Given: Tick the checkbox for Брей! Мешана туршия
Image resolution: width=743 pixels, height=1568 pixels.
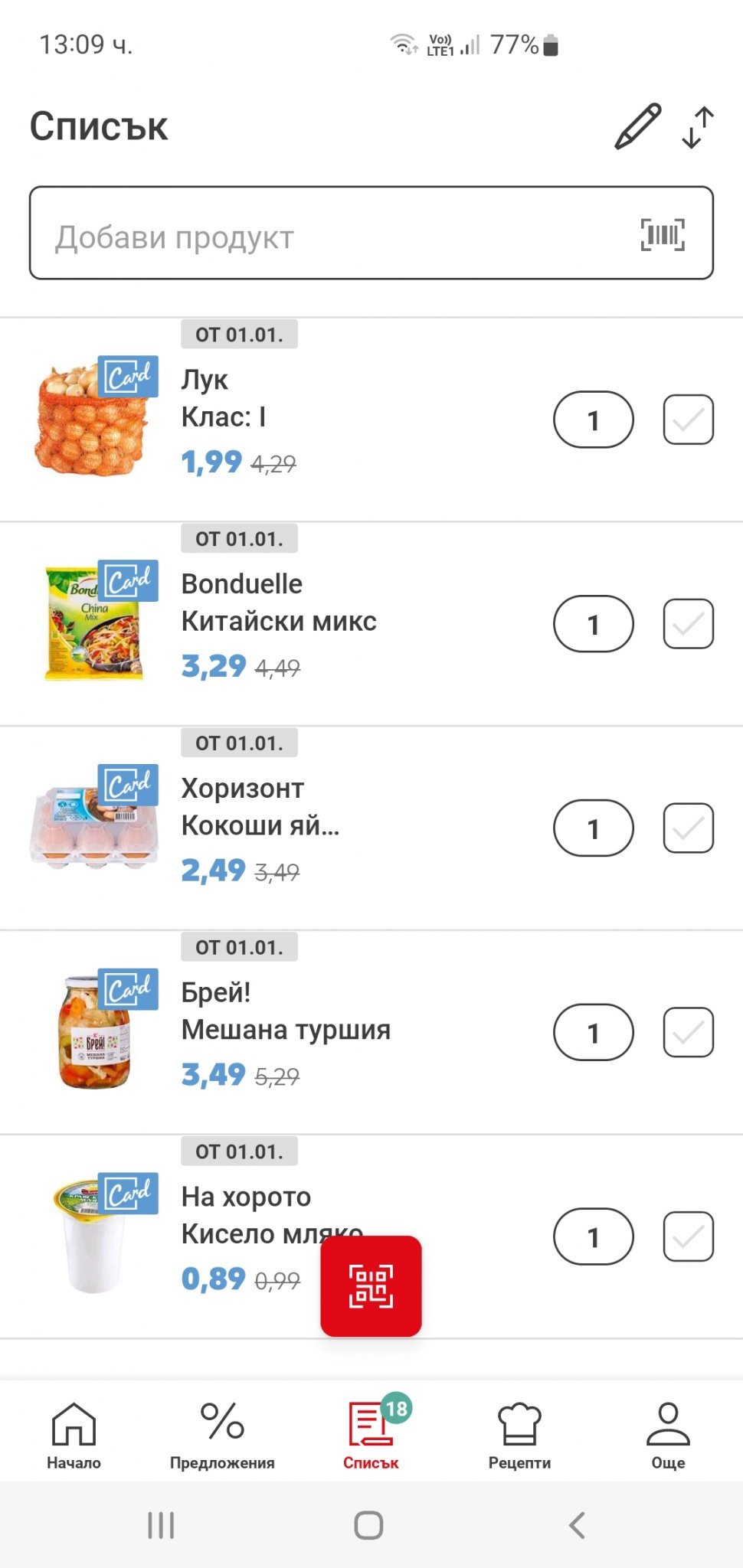Looking at the screenshot, I should 688,1032.
